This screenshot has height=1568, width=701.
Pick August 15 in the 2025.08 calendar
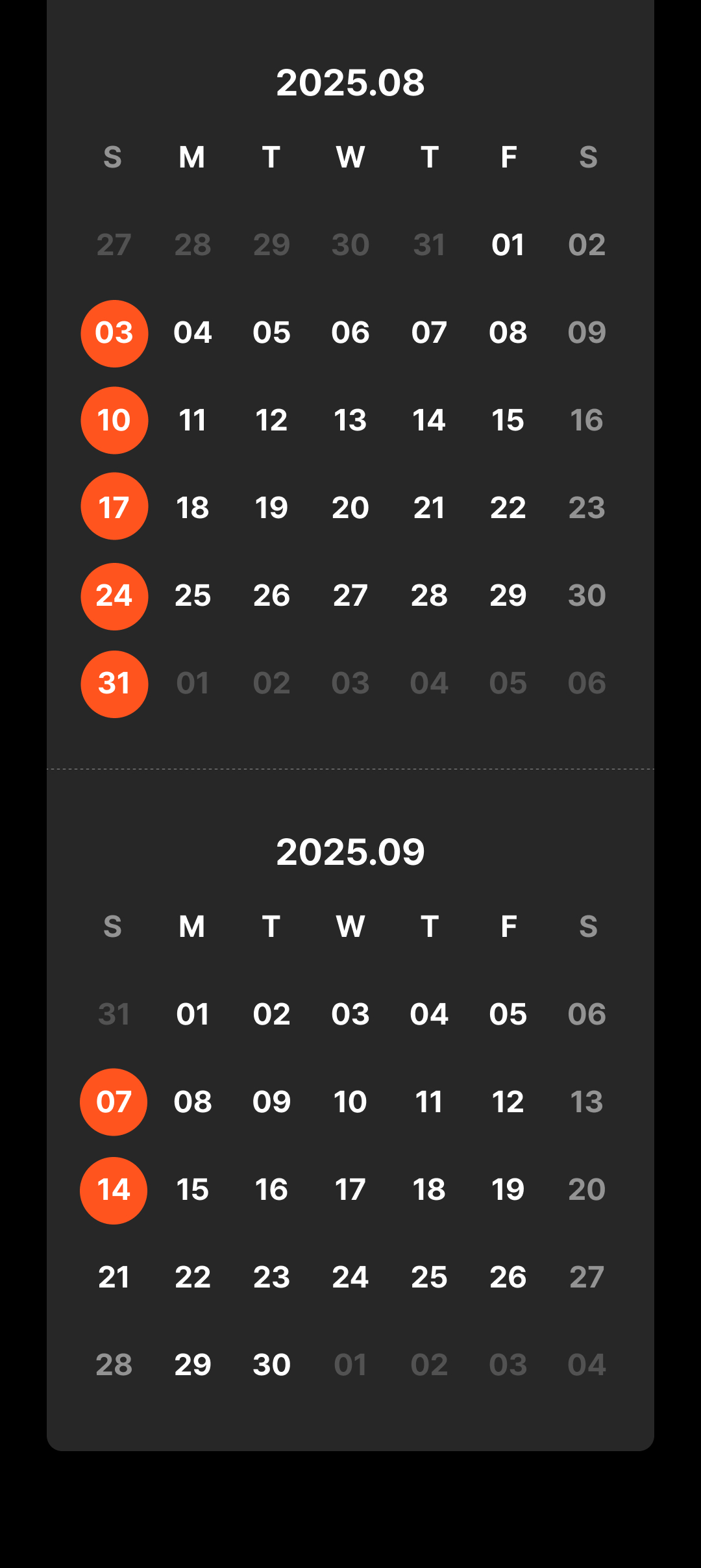tap(508, 420)
